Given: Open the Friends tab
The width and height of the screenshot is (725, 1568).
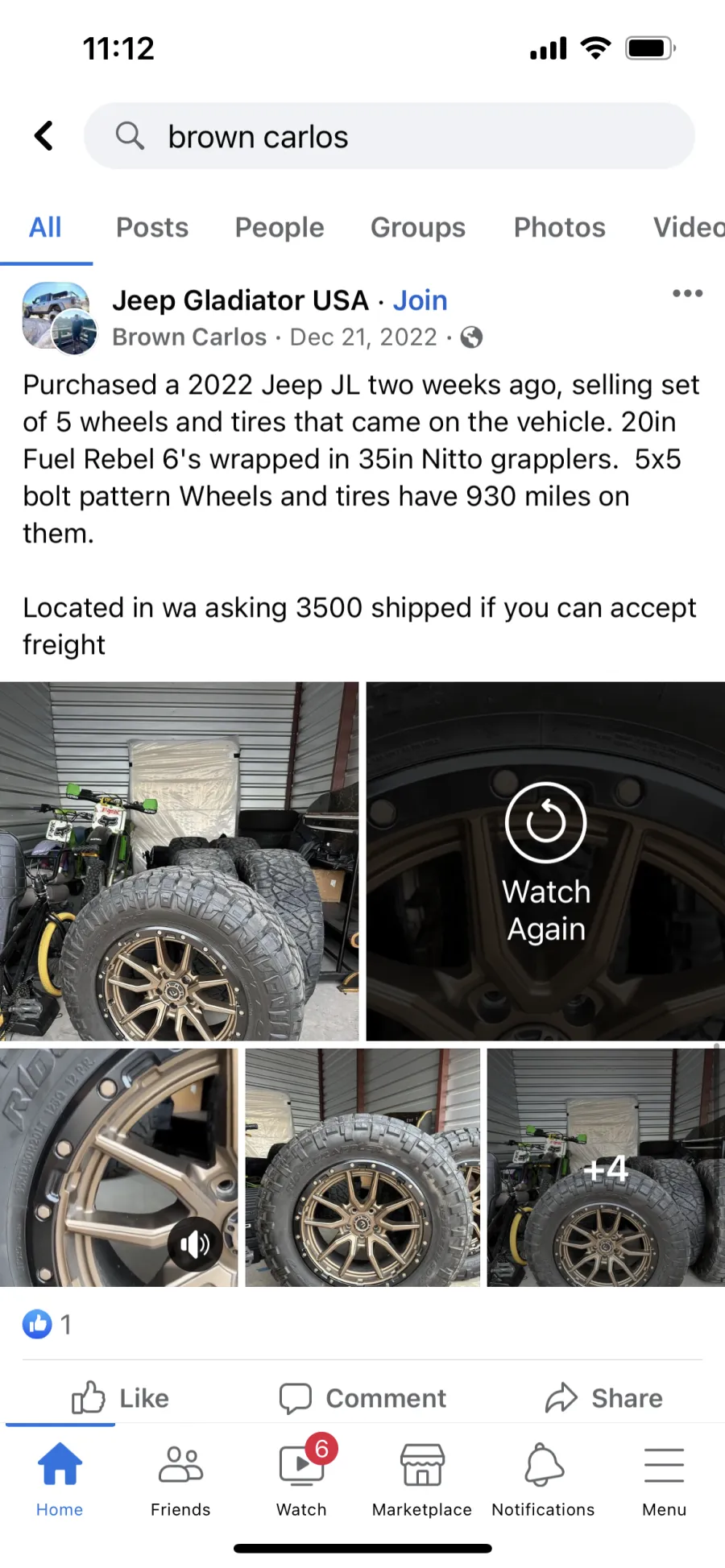Looking at the screenshot, I should coord(180,1480).
